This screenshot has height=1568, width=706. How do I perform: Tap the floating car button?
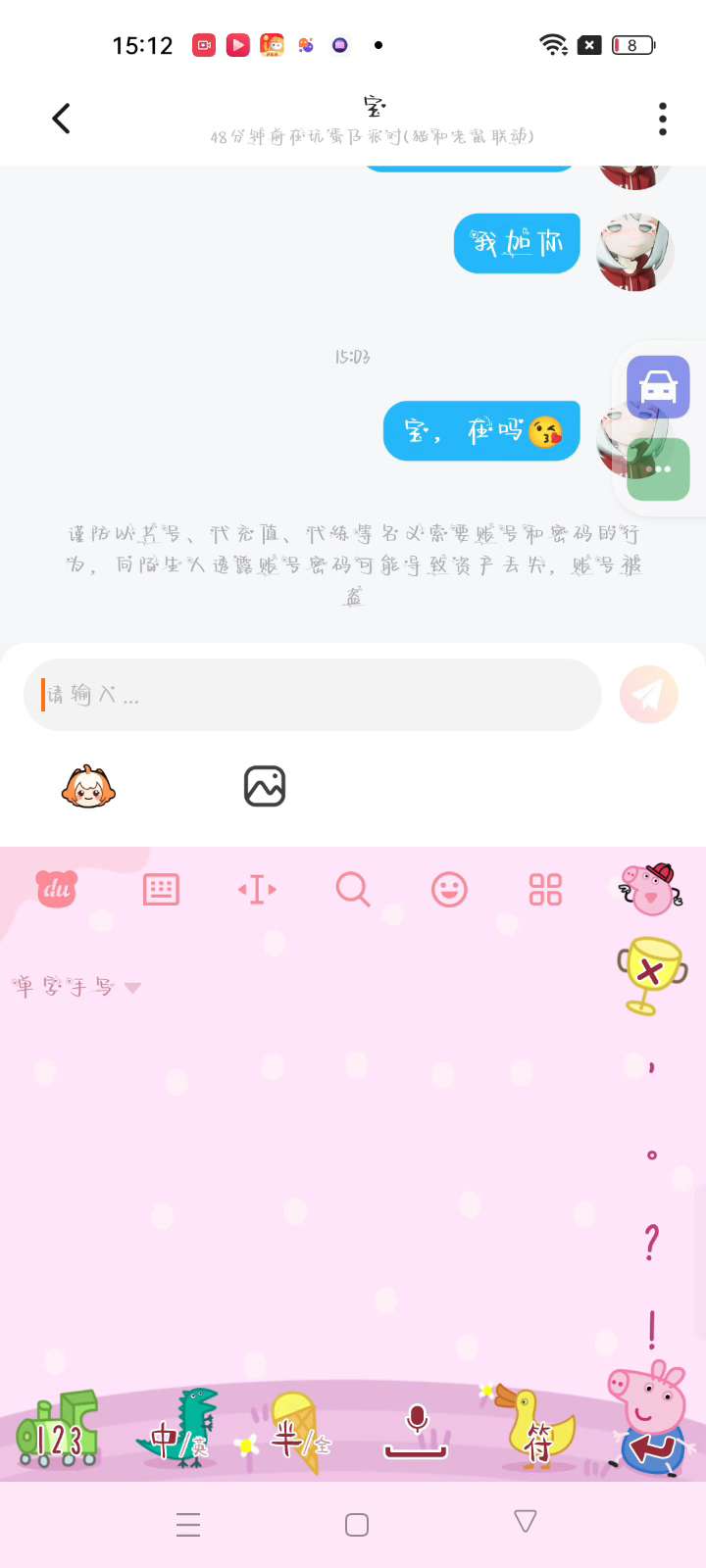[x=658, y=386]
